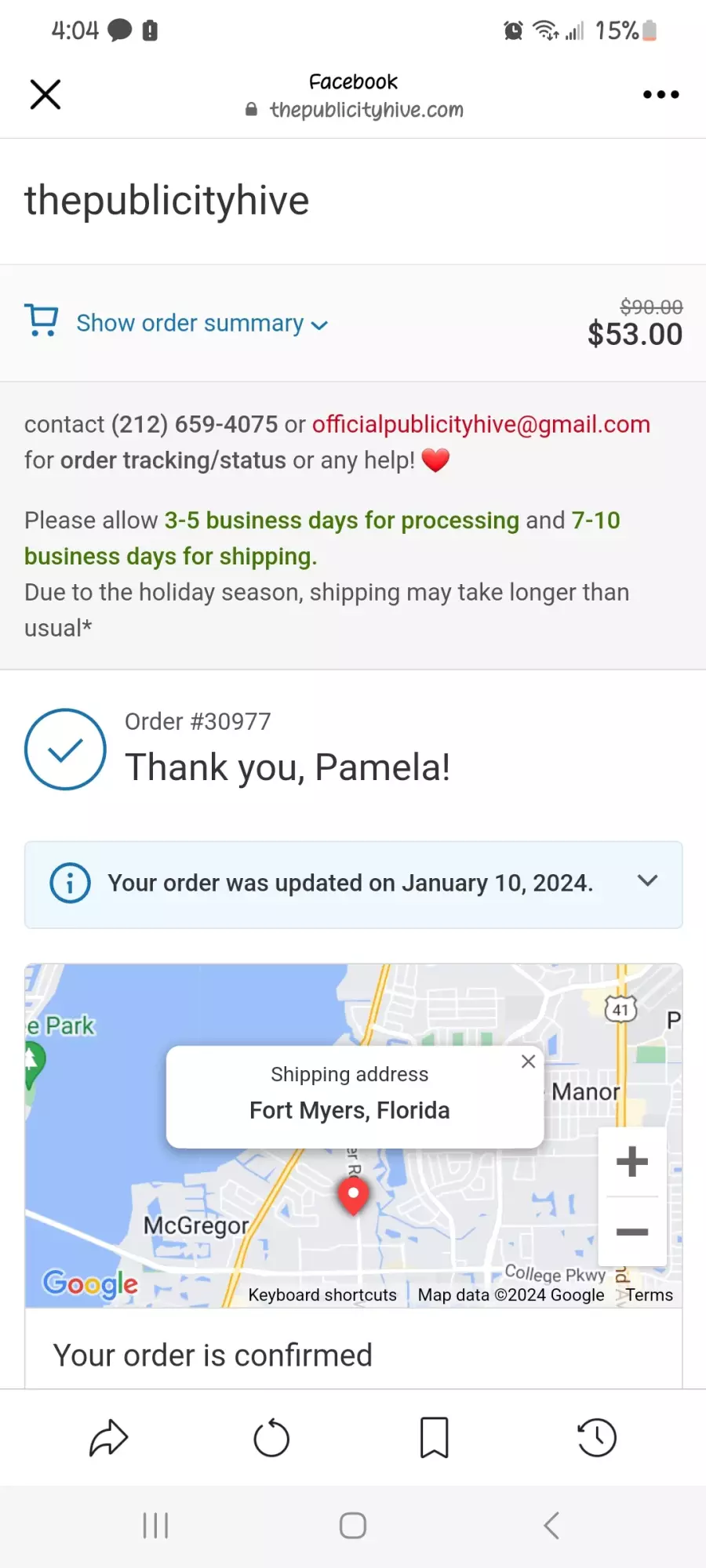
Task: Close the in-app browser
Action: (x=45, y=95)
